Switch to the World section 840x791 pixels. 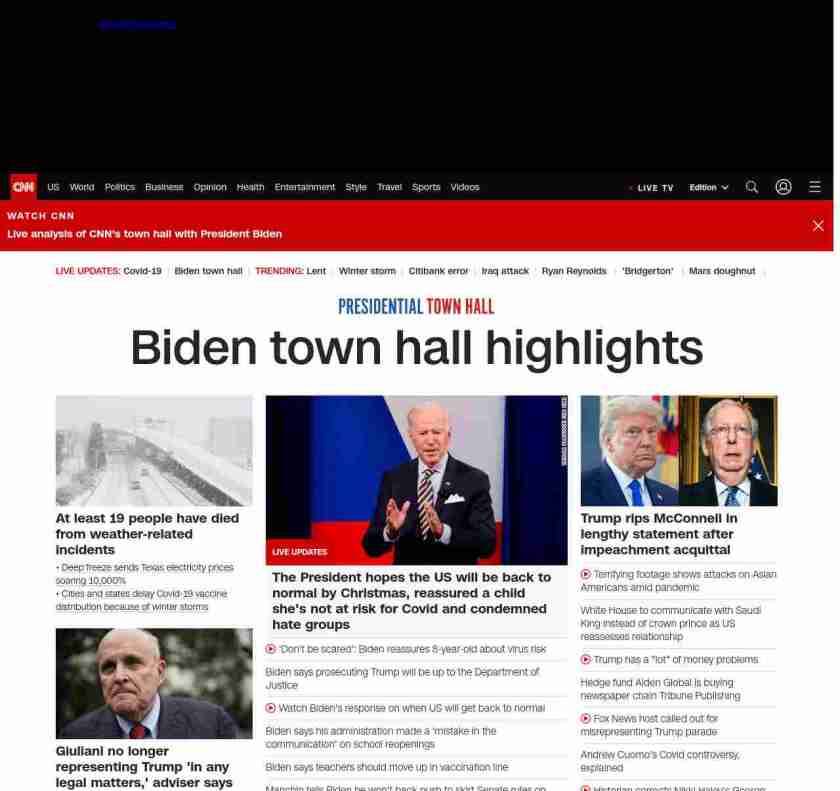pyautogui.click(x=82, y=187)
